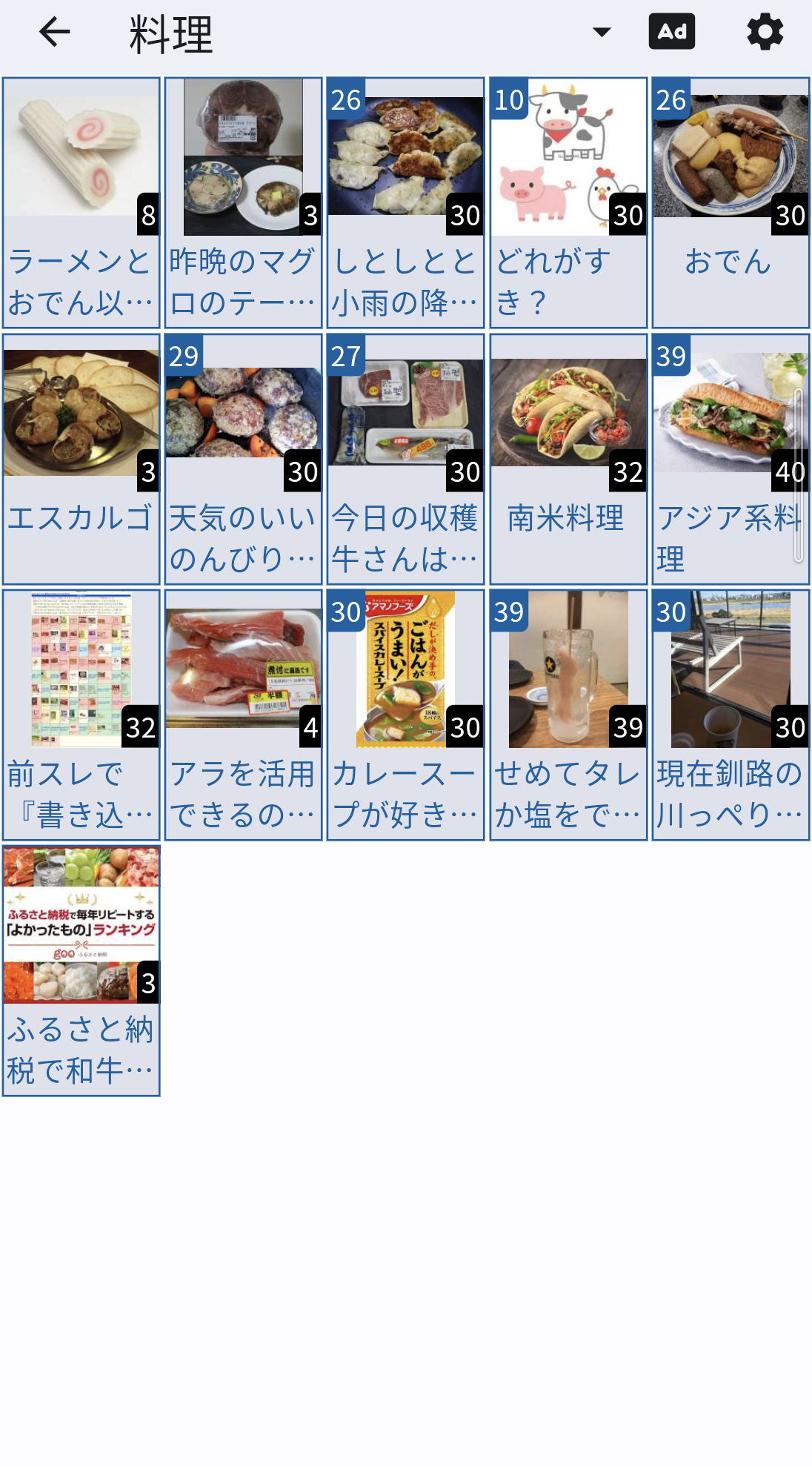This screenshot has width=812, height=1467.
Task: View the アラを活用できるの… thread
Action: pos(244,715)
